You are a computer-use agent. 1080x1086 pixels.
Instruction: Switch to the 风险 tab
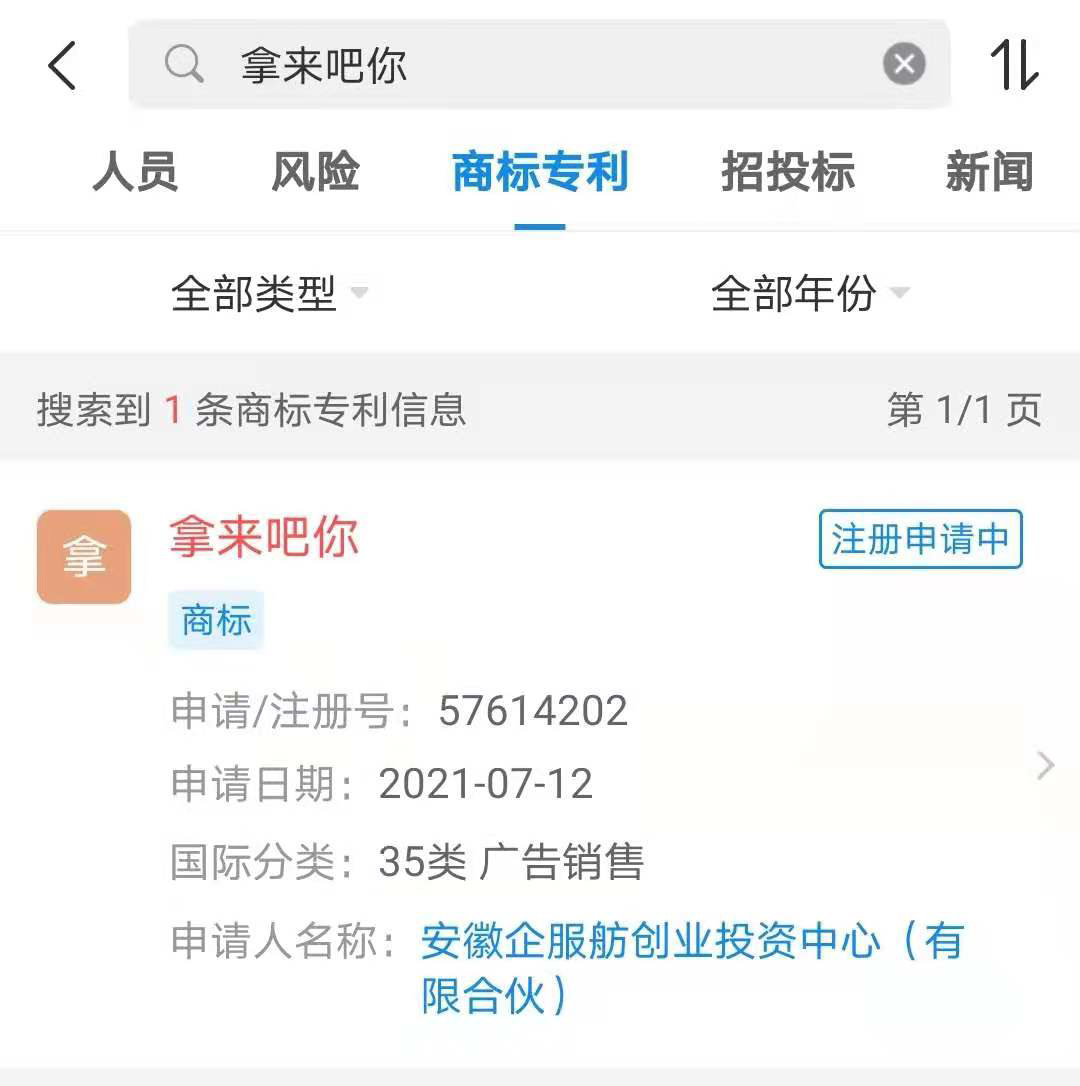coord(315,172)
